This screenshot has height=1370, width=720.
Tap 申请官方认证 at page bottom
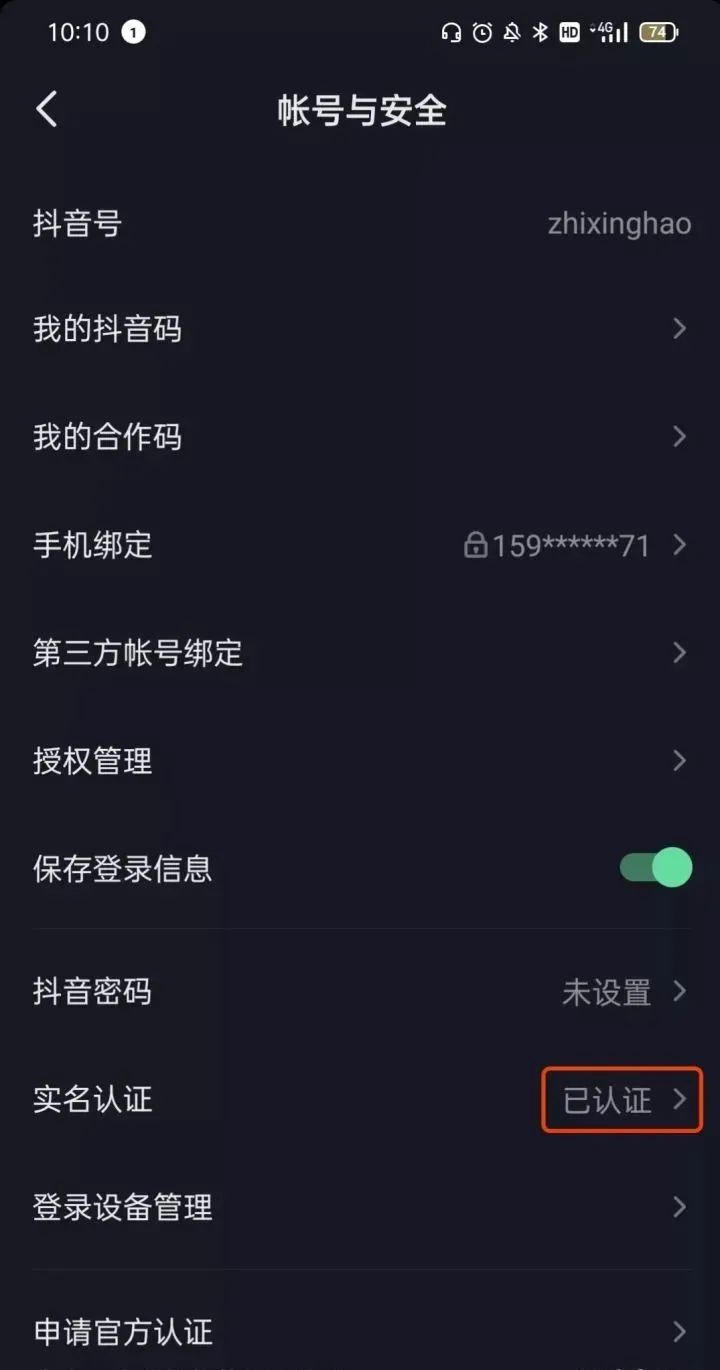(360, 1332)
